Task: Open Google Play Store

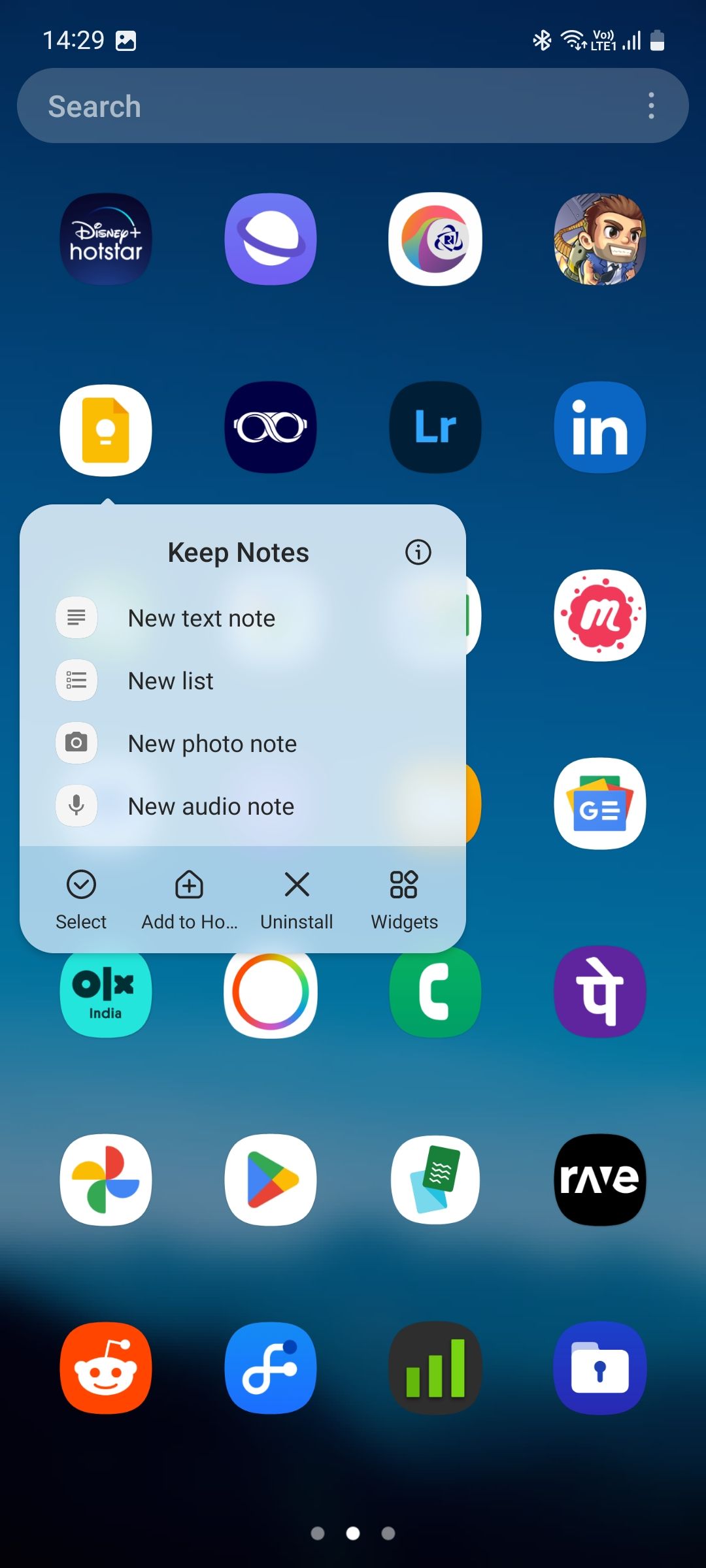Action: (271, 1180)
